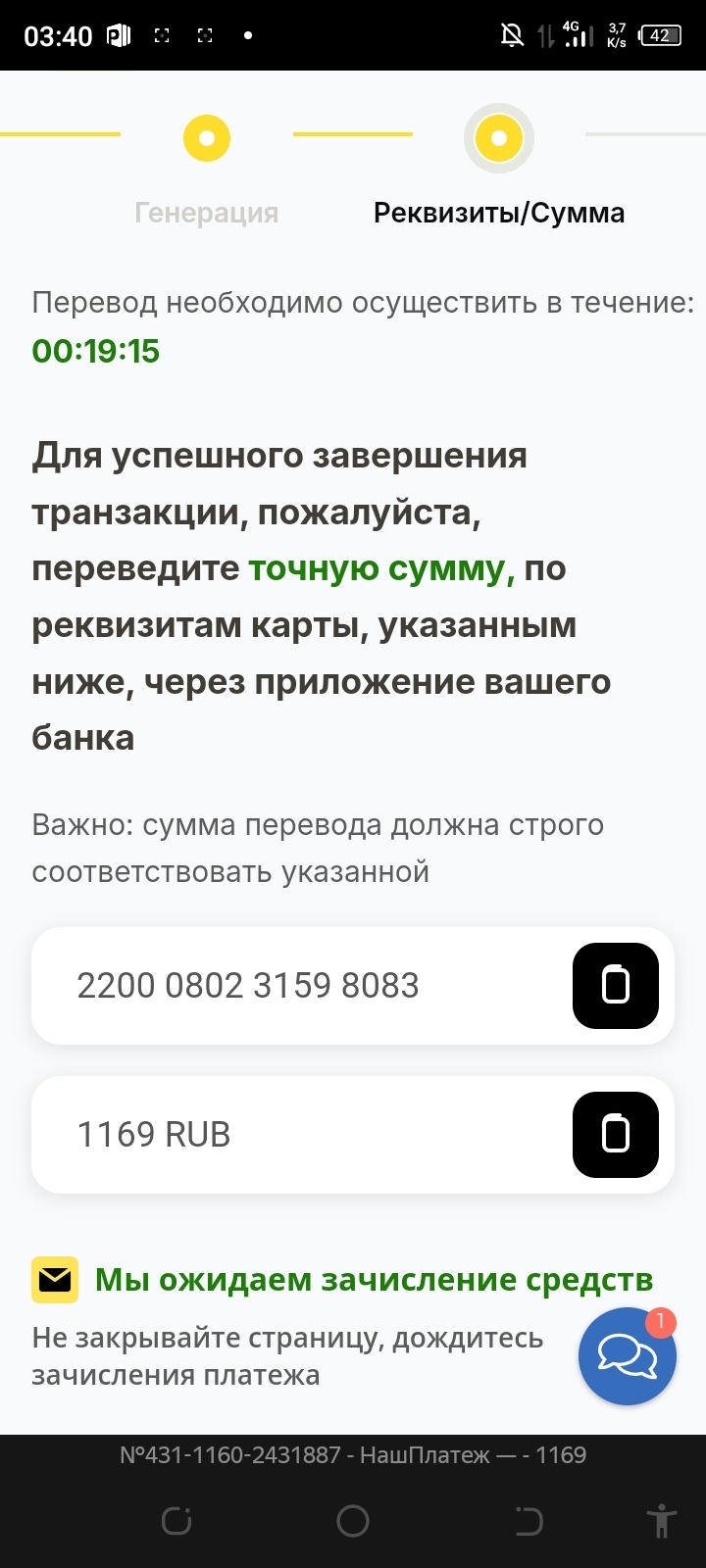Image resolution: width=706 pixels, height=1568 pixels.
Task: Copy the card number 2200 0802 3159 8083
Action: [x=616, y=986]
